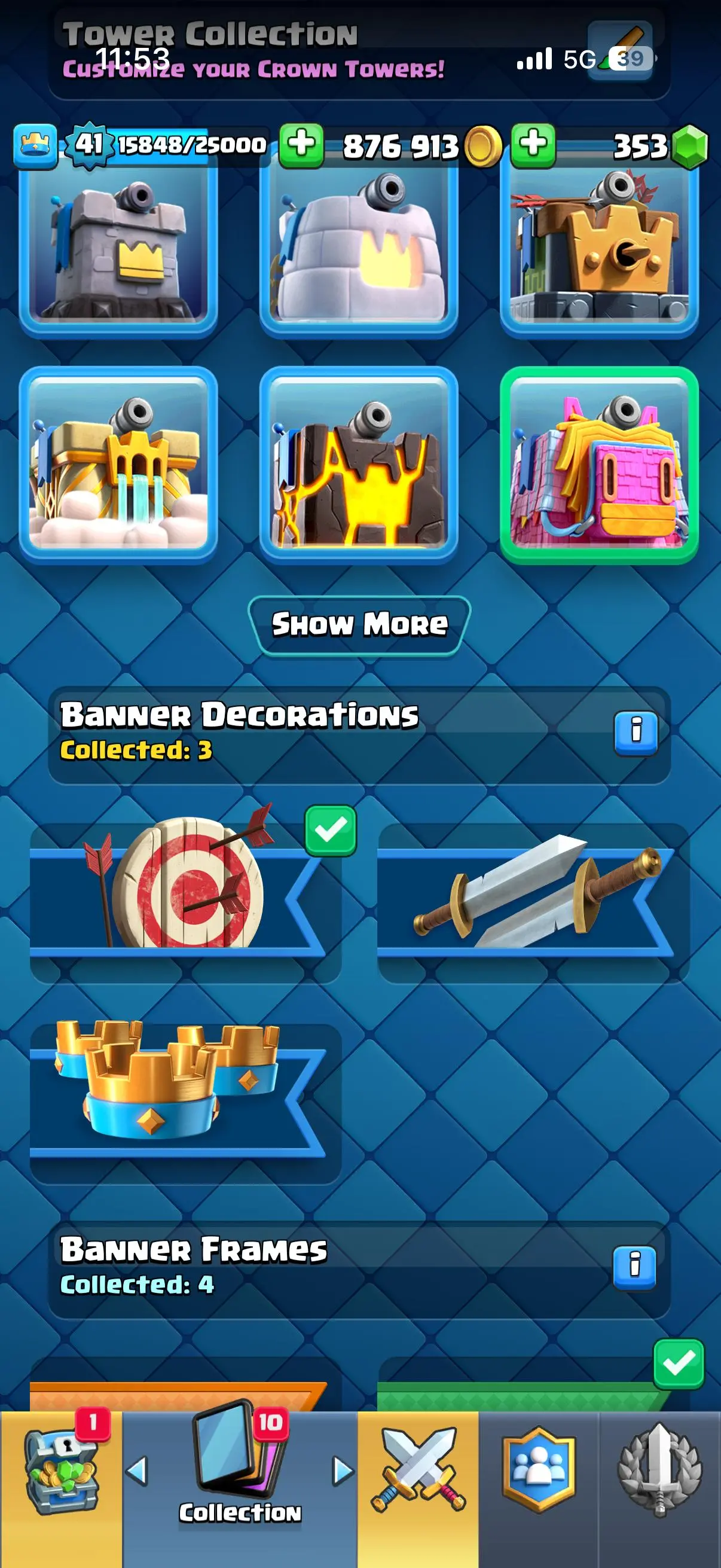Tap the crown player profile icon

[x=35, y=146]
